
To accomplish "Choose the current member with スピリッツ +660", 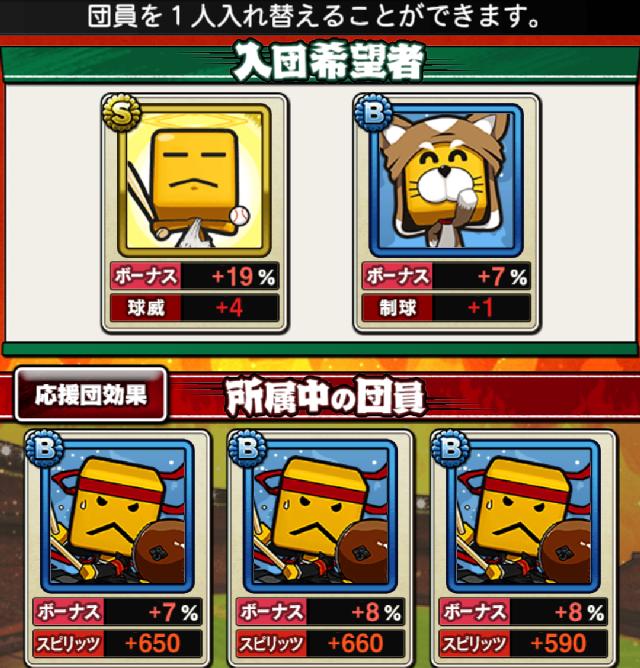I will tap(320, 545).
